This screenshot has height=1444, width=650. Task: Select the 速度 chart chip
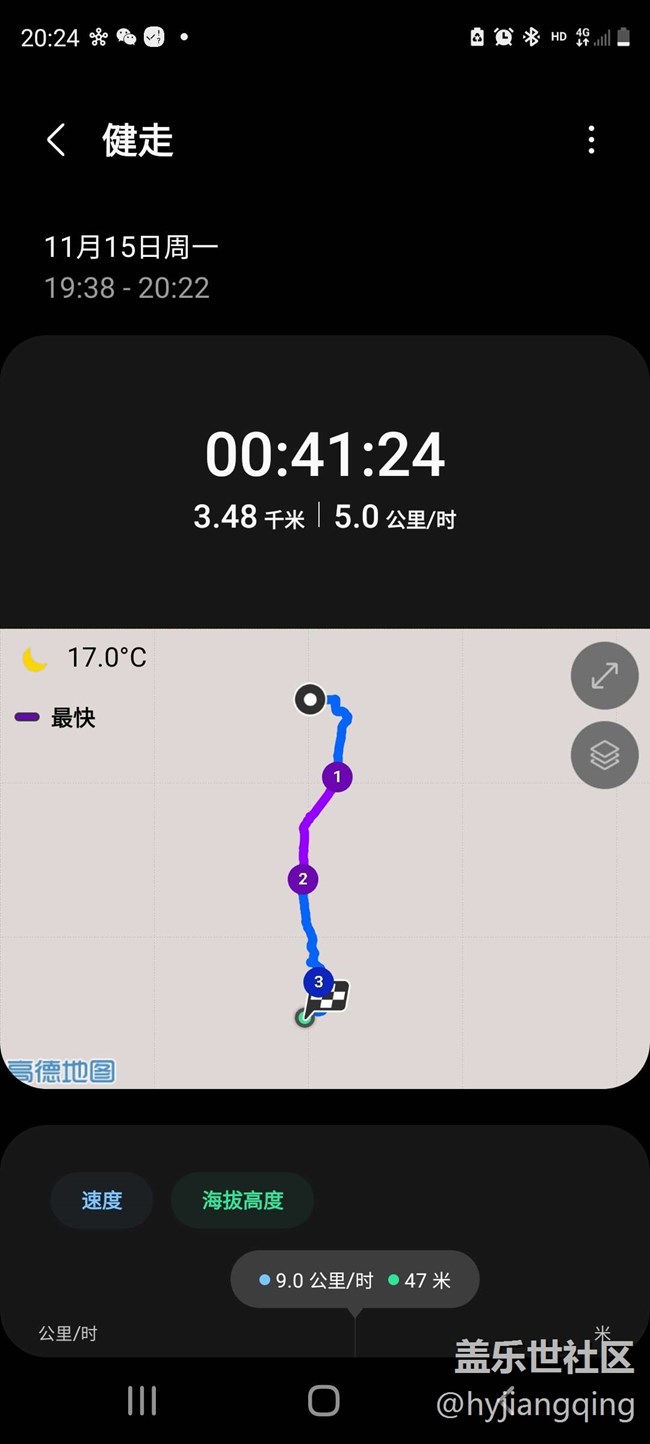point(101,1200)
